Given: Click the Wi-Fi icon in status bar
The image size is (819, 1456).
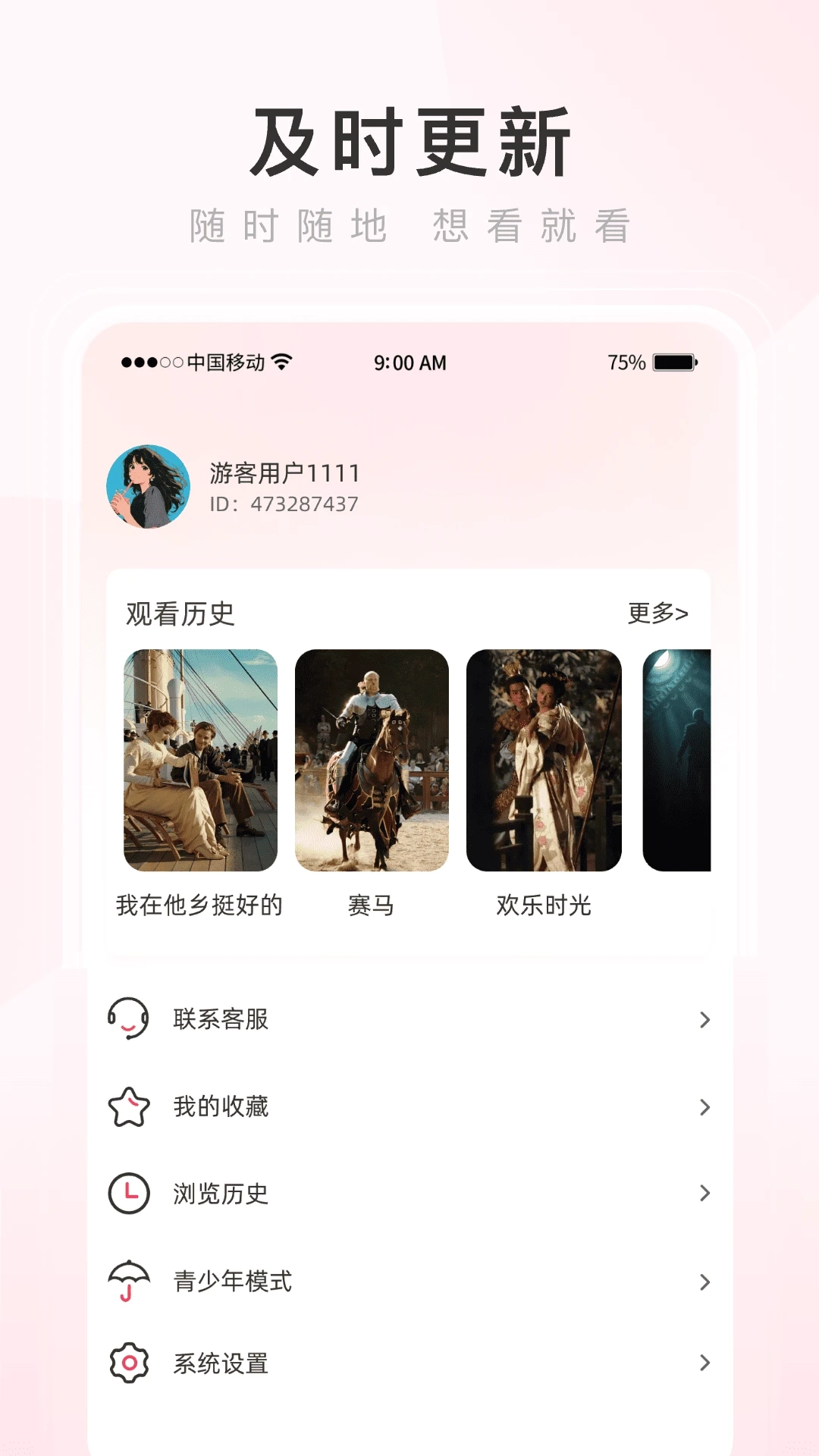Looking at the screenshot, I should tap(281, 362).
